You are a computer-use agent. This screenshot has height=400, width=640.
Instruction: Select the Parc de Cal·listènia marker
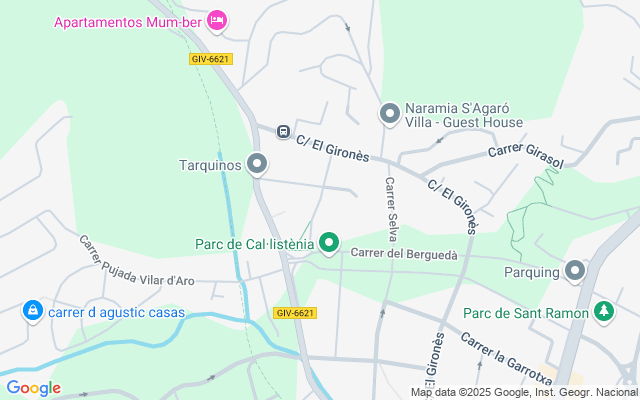click(x=328, y=243)
